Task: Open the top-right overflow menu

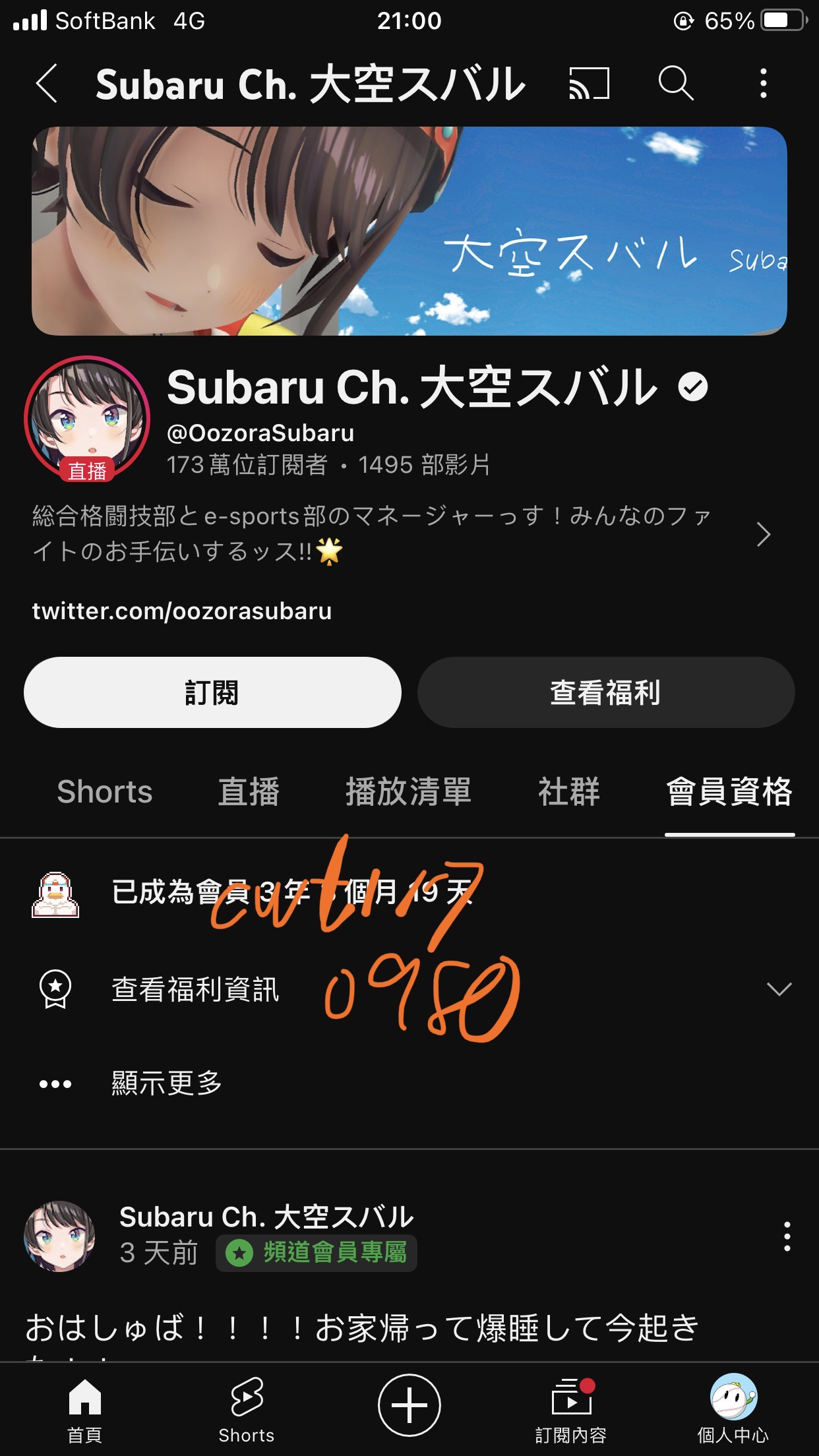Action: pos(763,84)
